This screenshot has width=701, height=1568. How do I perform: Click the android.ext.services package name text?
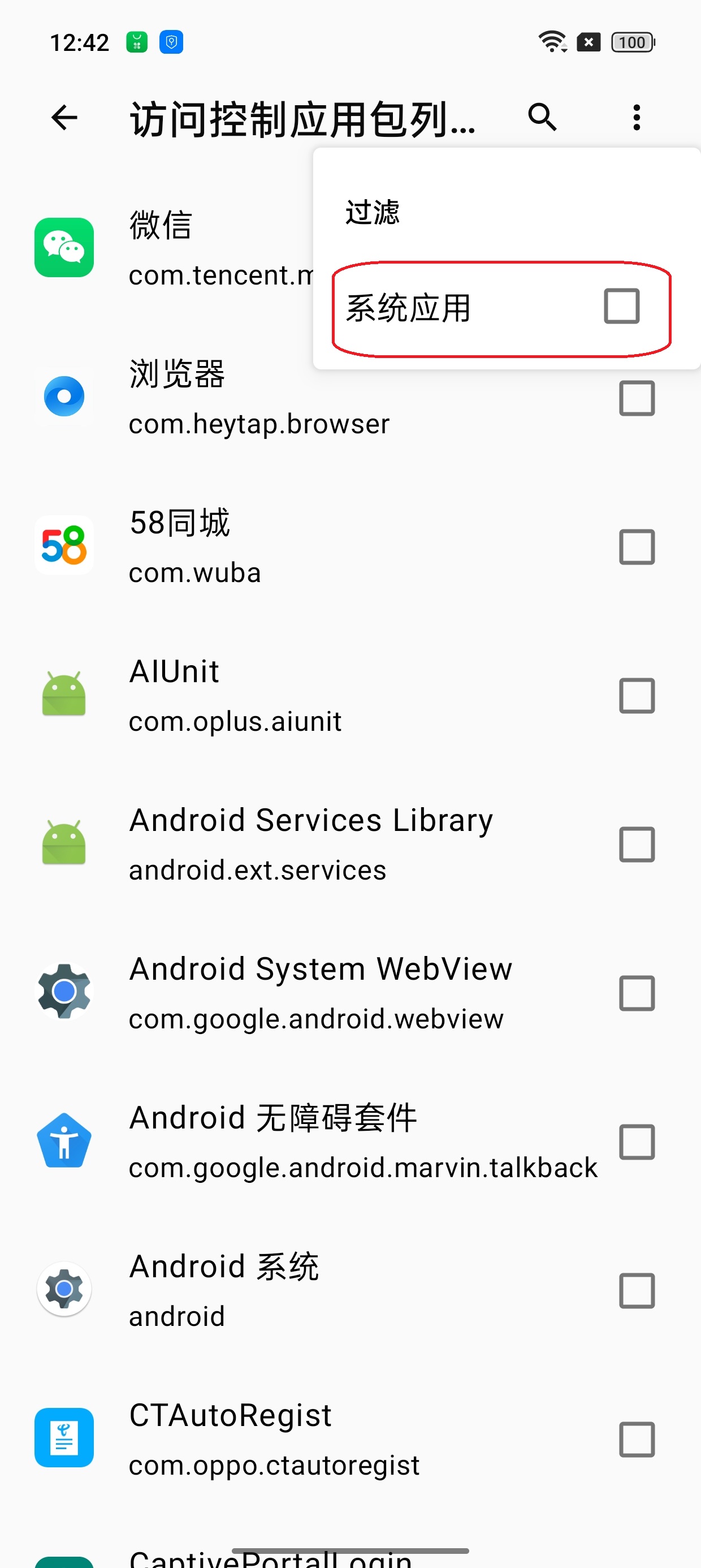(257, 871)
